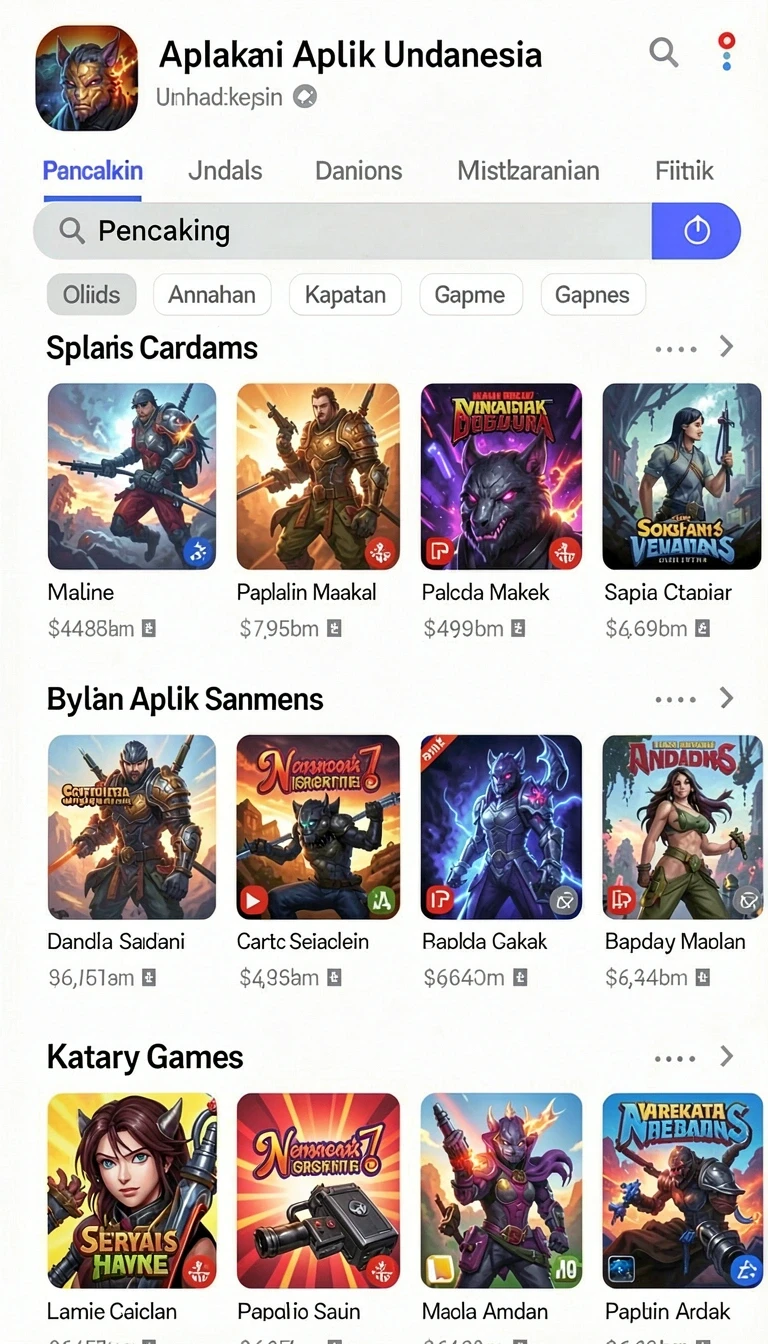Show more of Bylan Aplik Sanmens

tap(727, 698)
